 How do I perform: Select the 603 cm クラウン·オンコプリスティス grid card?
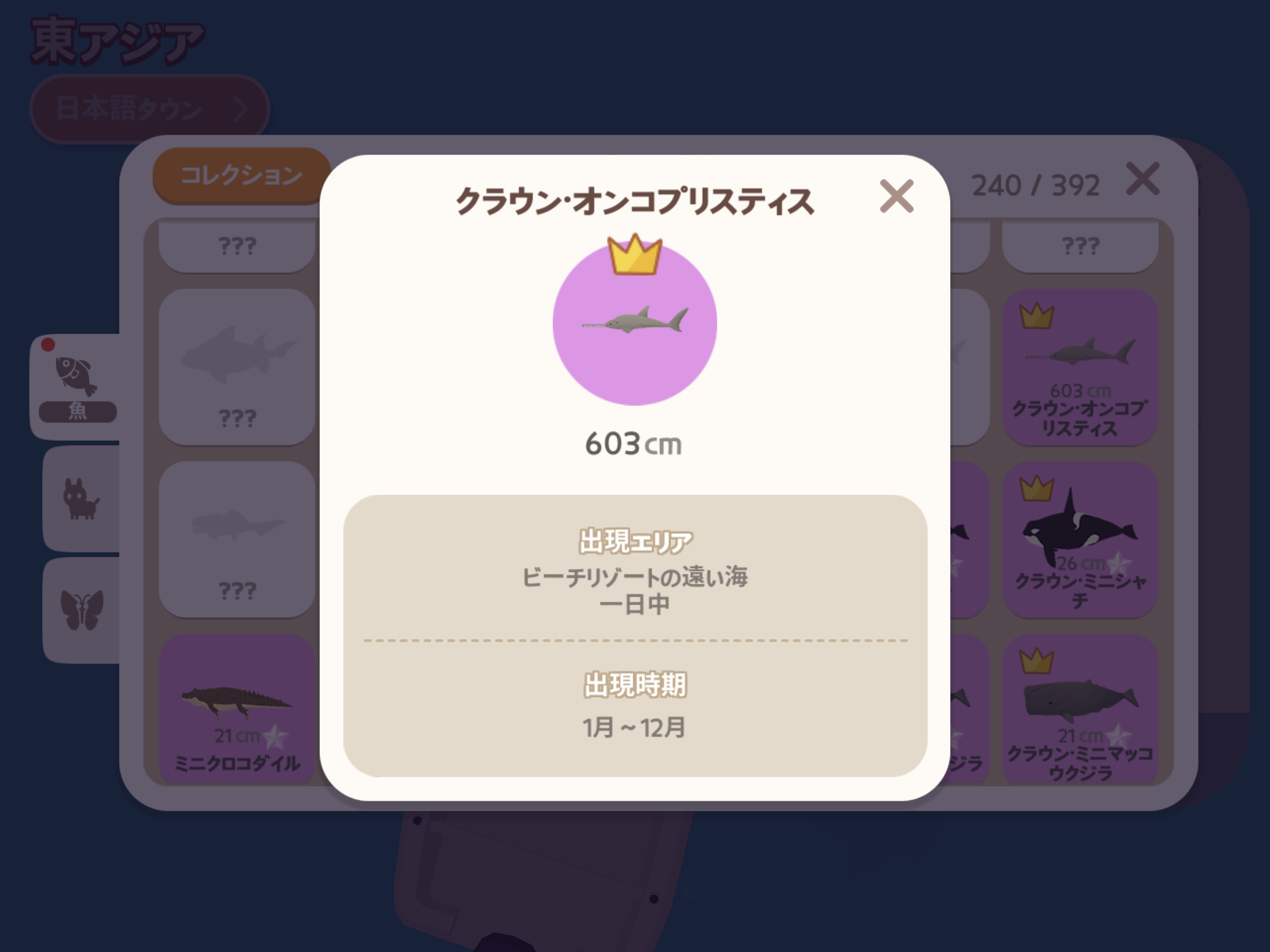click(x=1079, y=367)
